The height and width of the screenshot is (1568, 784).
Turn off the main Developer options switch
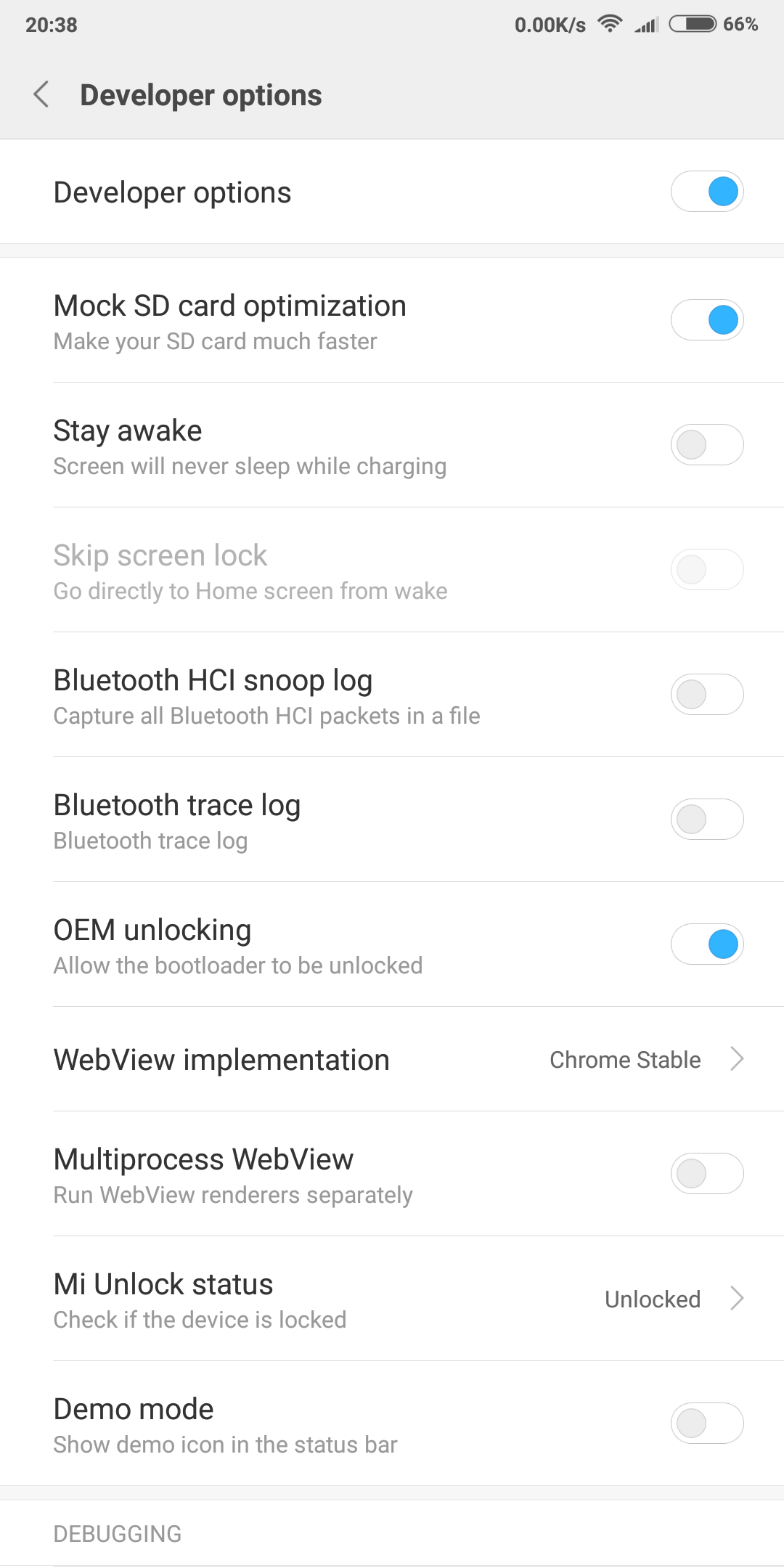pyautogui.click(x=706, y=192)
